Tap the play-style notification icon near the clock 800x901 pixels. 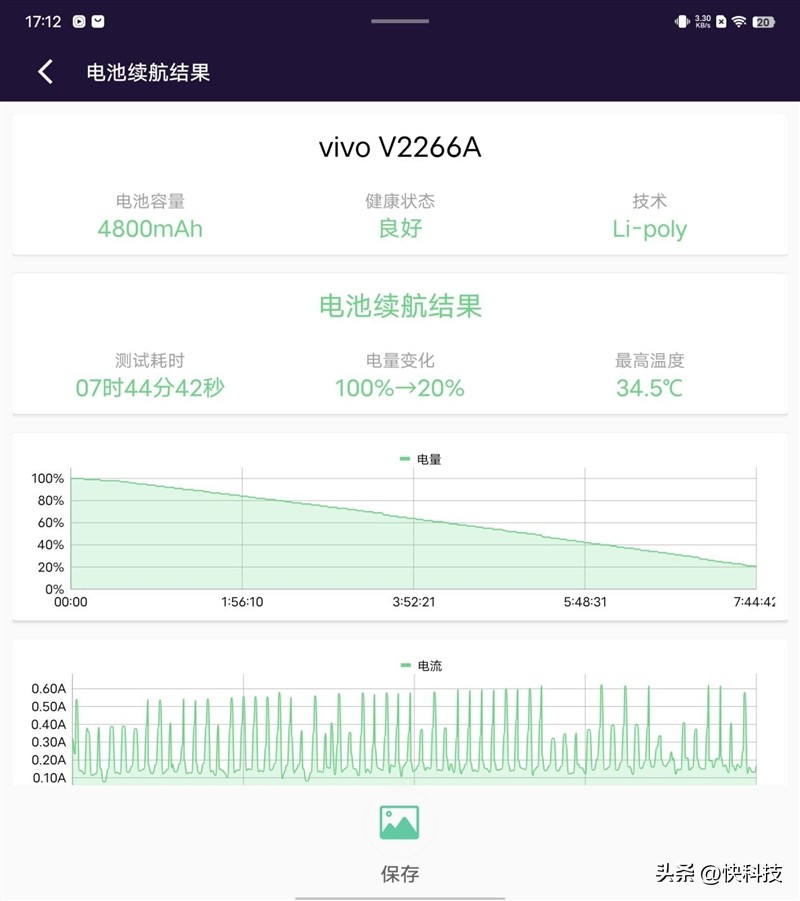pos(78,21)
